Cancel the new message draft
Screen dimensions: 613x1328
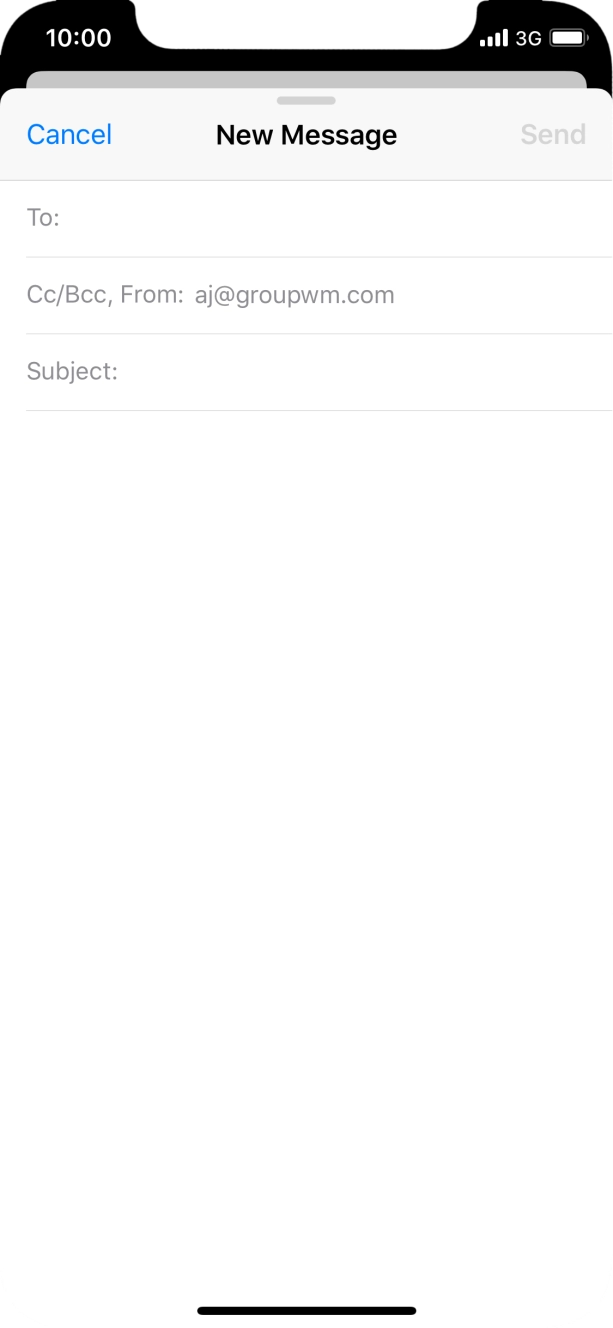pos(69,135)
